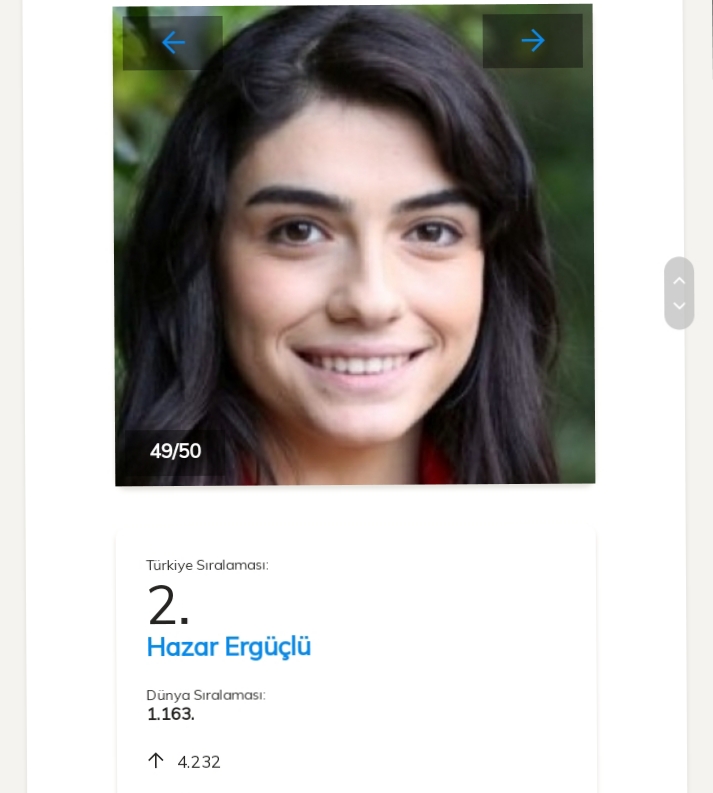Tap the up chevron on the side scroller
Viewport: 713px width, 793px height.
(x=679, y=280)
